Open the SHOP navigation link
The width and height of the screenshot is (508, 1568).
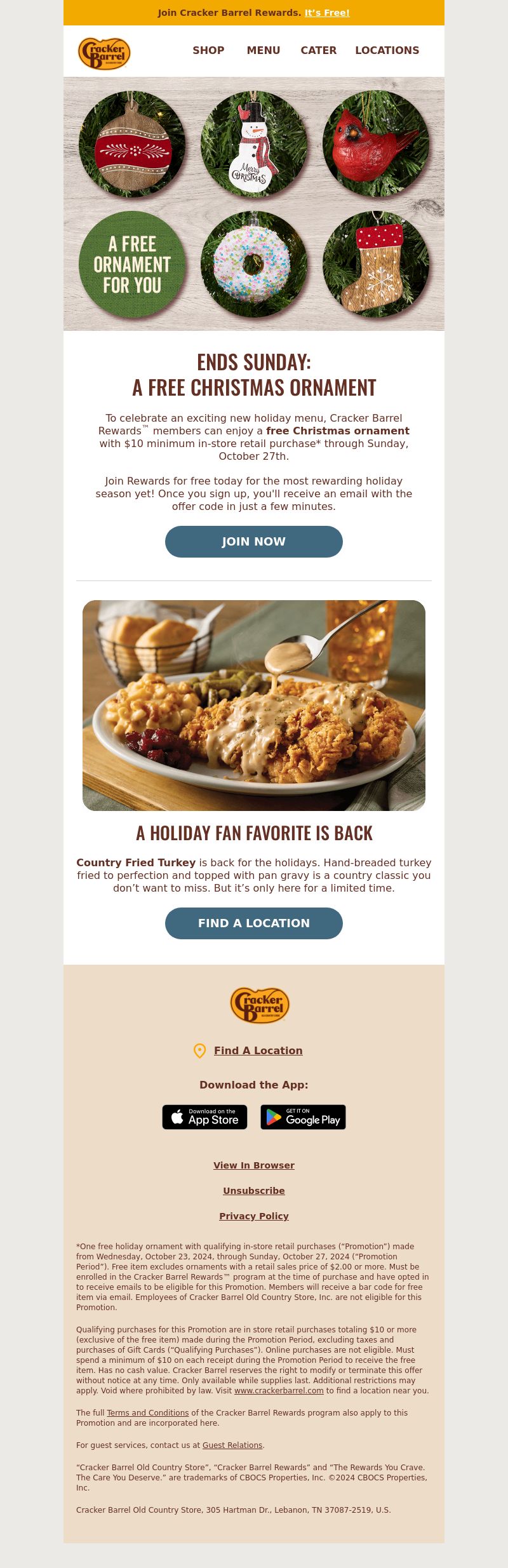click(208, 50)
